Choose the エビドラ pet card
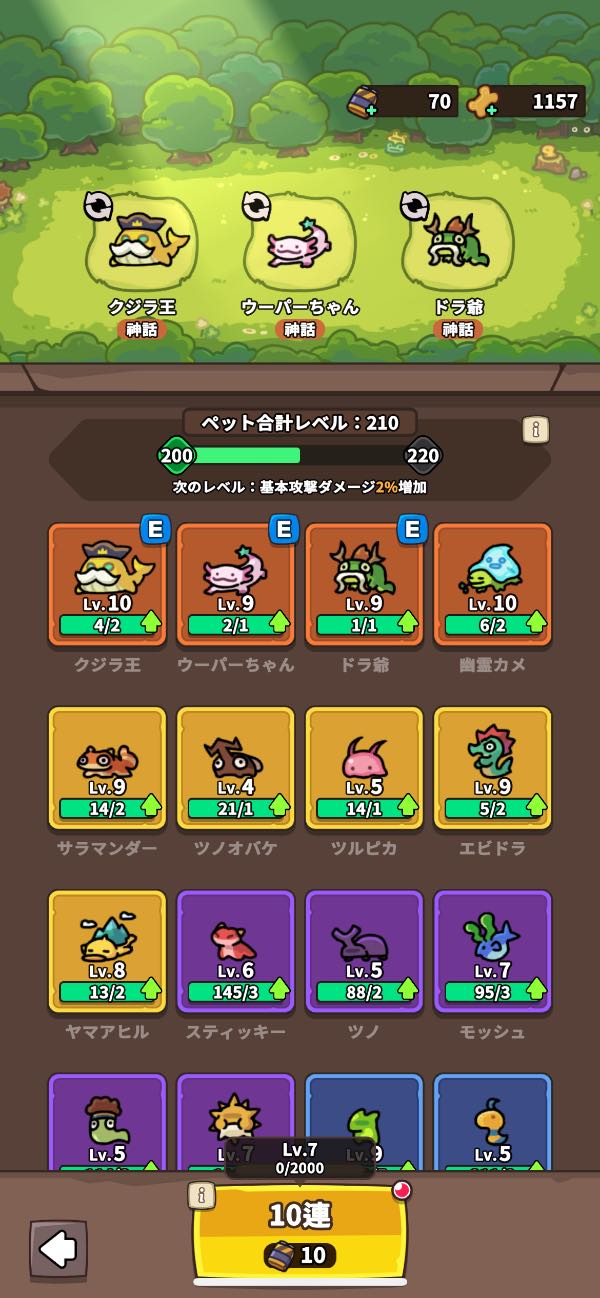 pos(492,768)
